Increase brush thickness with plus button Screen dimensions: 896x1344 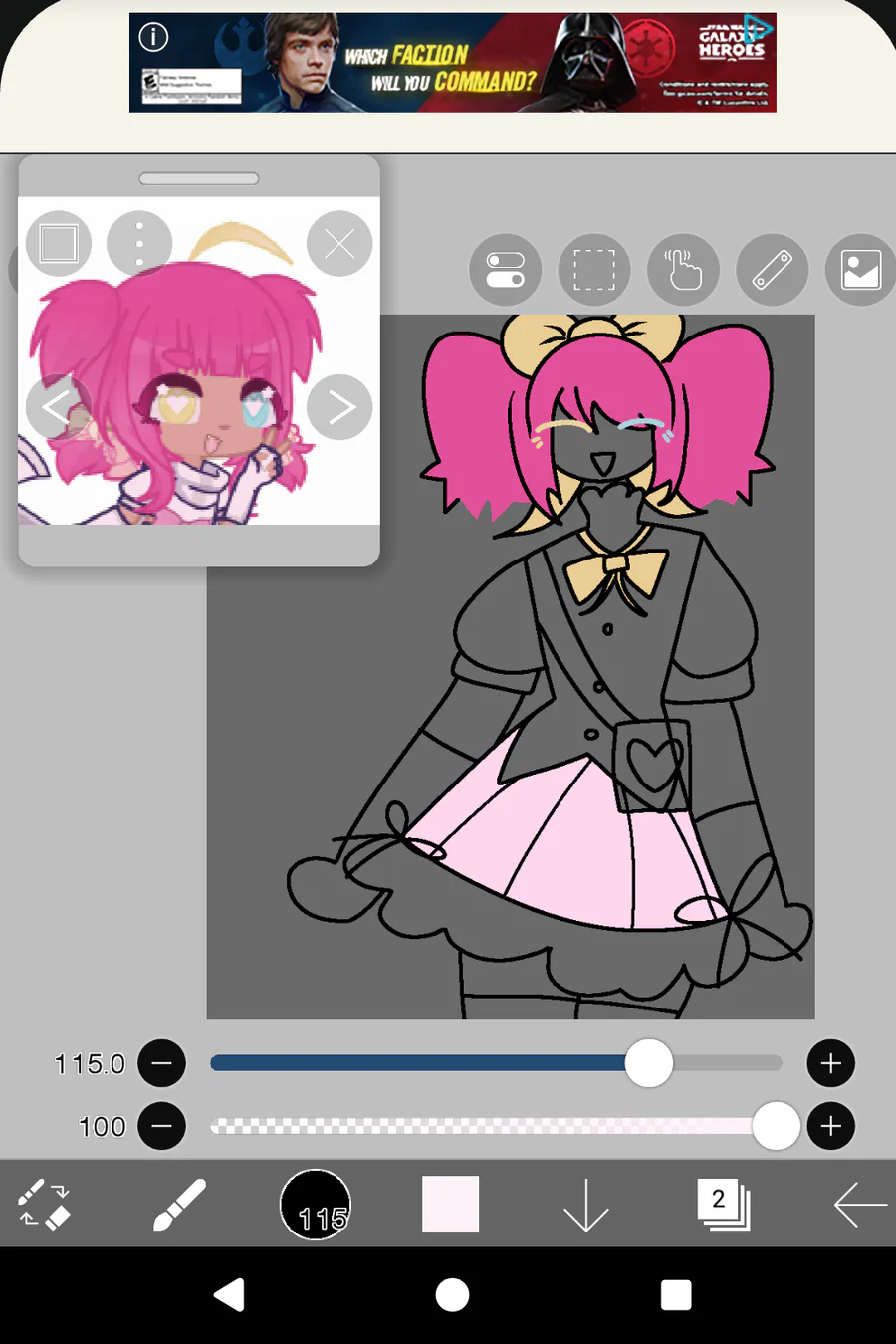(831, 1063)
